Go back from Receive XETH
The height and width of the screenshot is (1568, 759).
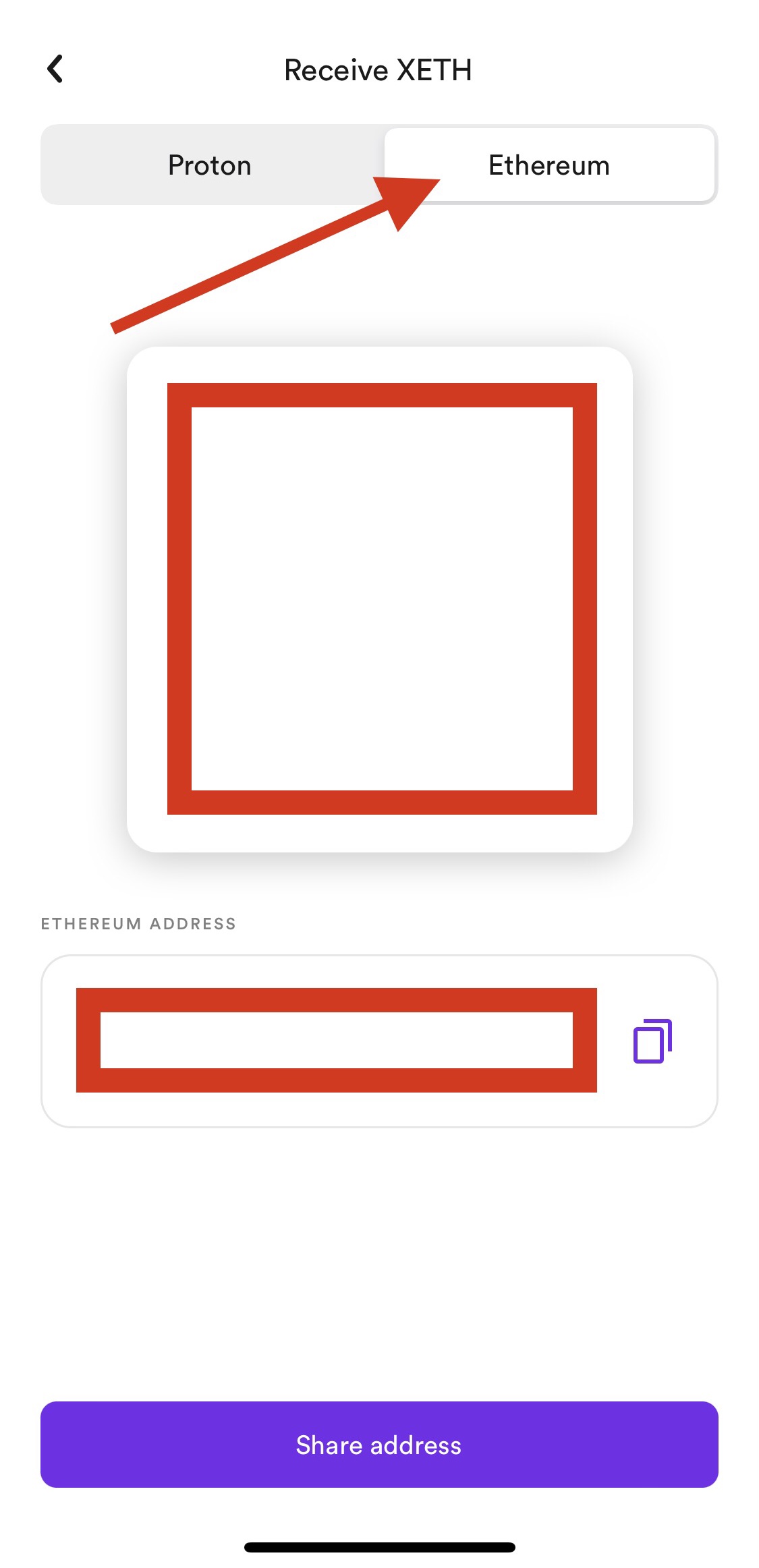(x=55, y=69)
